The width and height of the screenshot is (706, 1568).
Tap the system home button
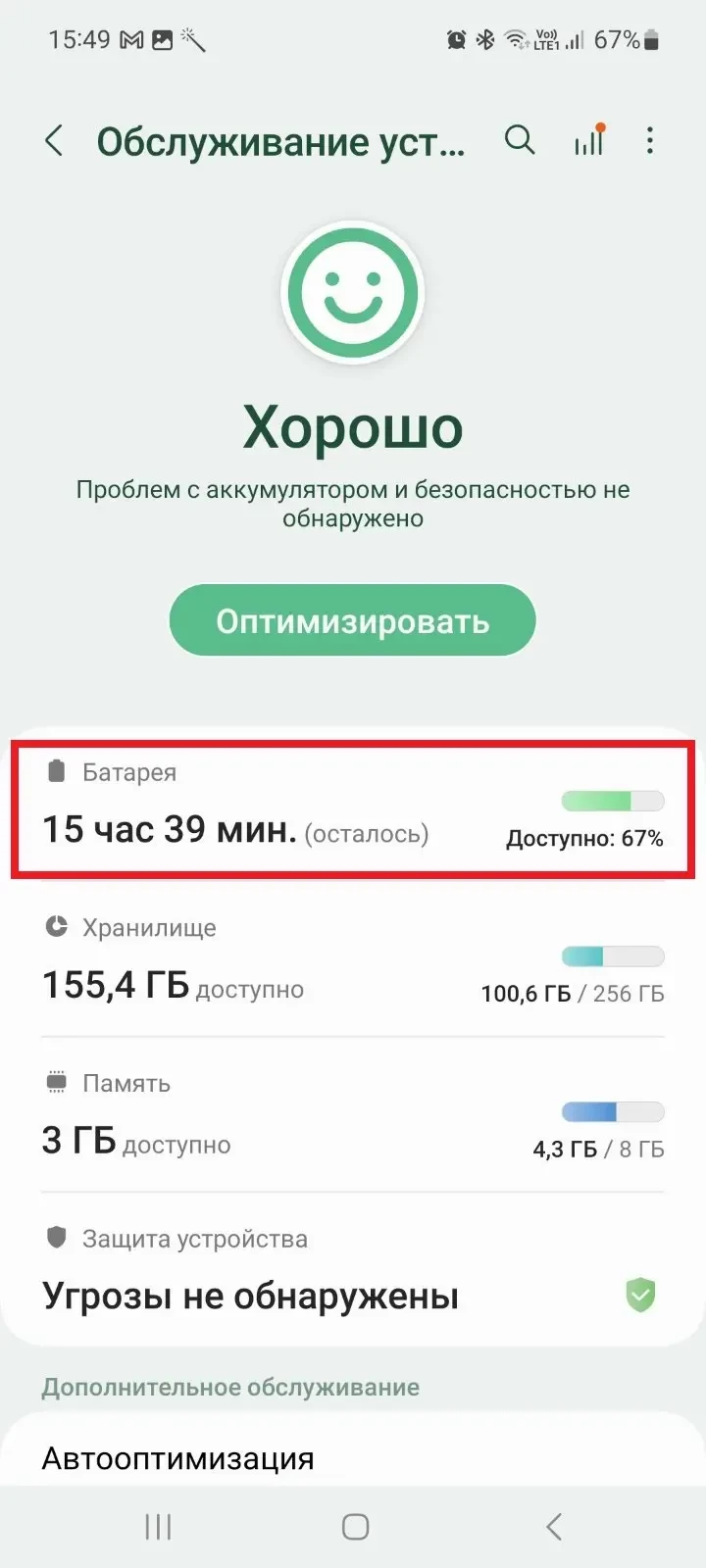click(355, 1526)
